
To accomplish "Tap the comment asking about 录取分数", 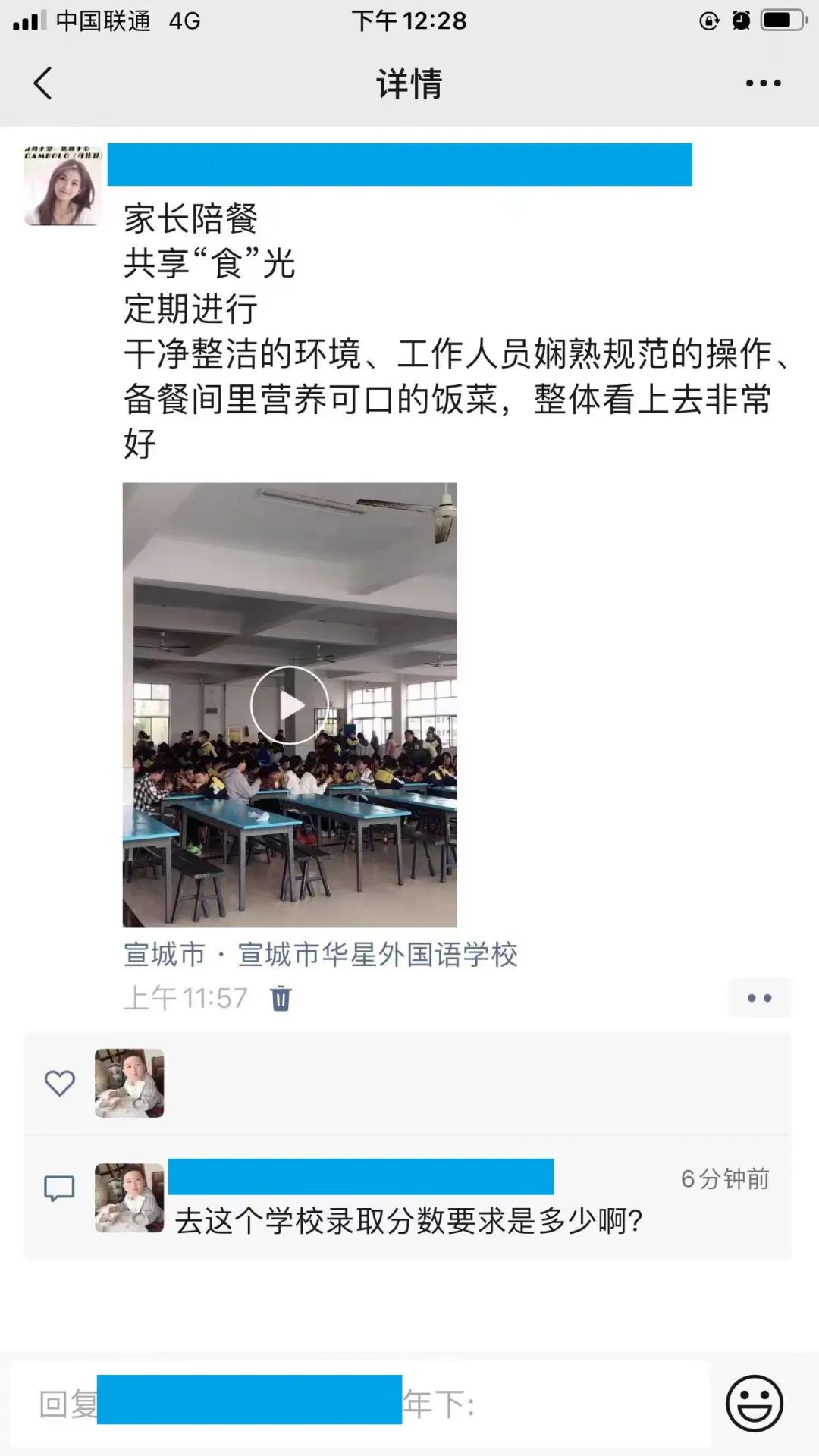I will pos(409,1221).
